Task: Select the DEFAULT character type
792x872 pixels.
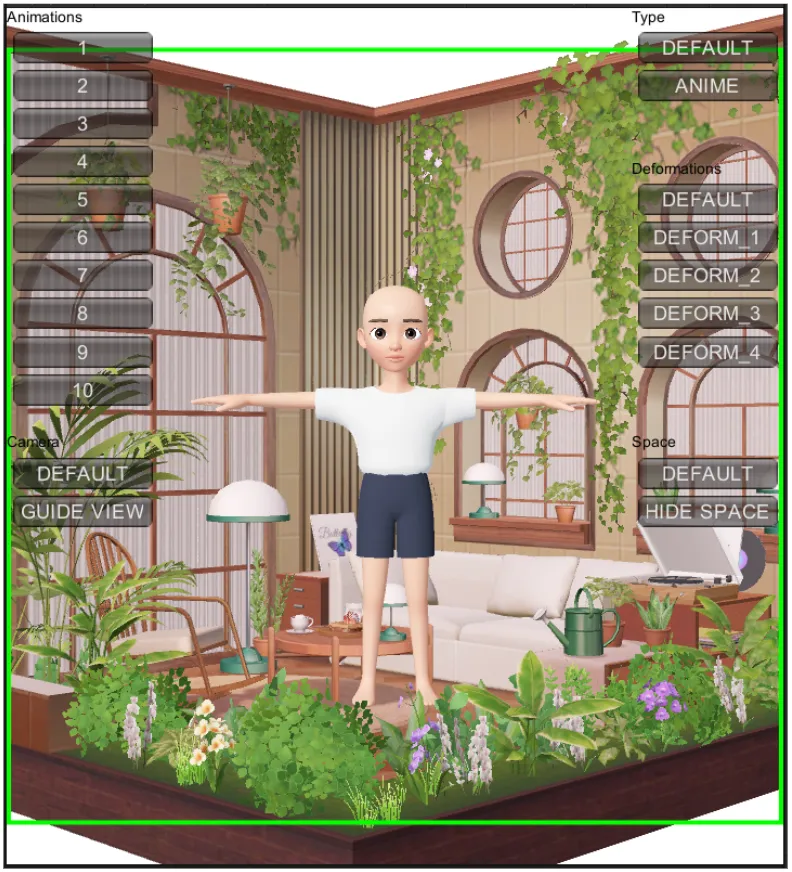Action: [707, 48]
